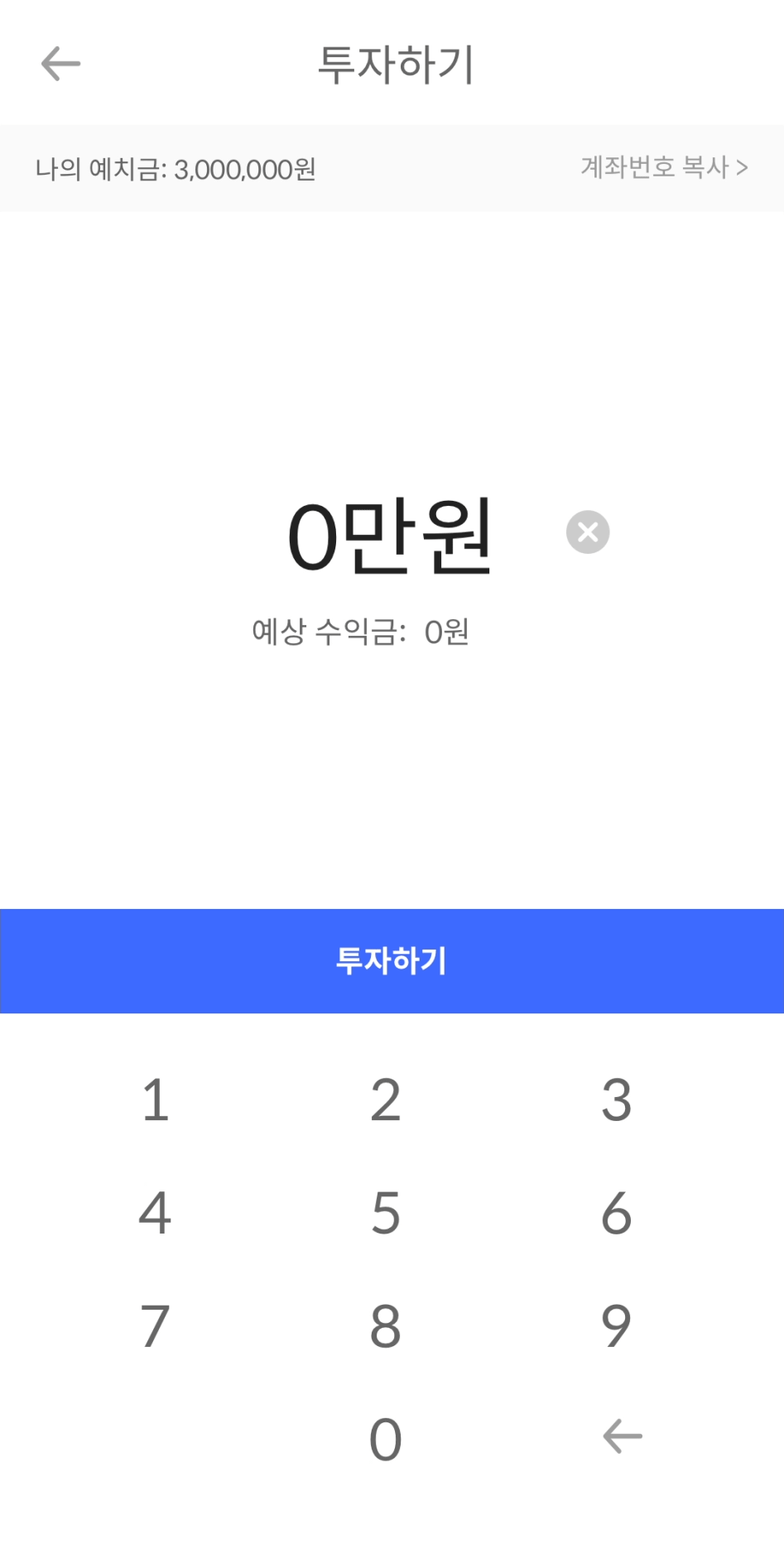Enter digit 8 on the keypad
784x1549 pixels.
386,1326
